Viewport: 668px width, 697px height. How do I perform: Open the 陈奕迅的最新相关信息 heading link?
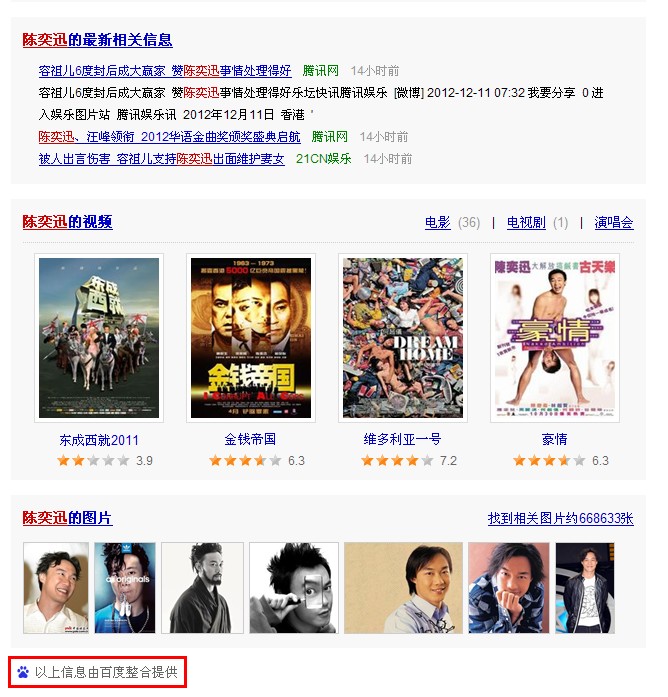[97, 40]
